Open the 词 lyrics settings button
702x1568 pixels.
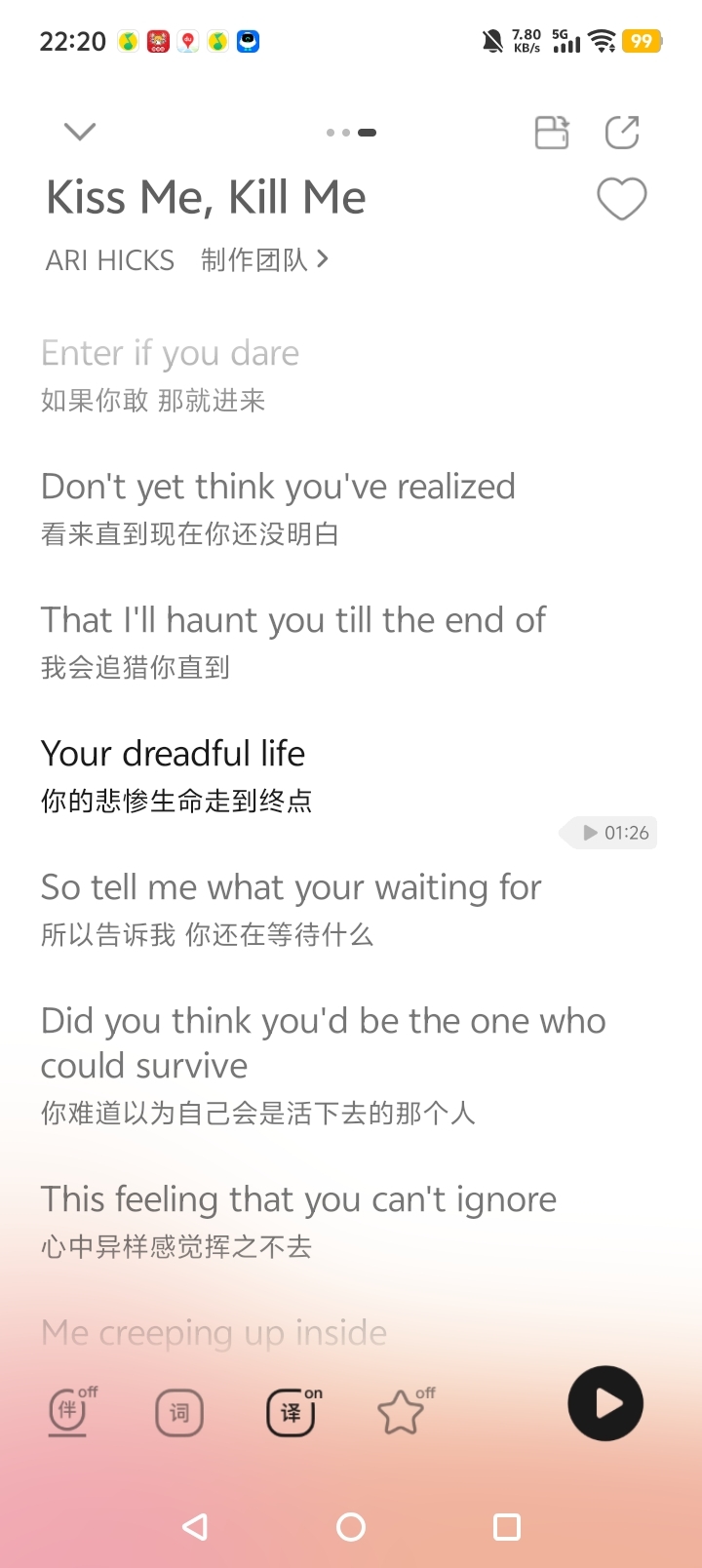179,1412
